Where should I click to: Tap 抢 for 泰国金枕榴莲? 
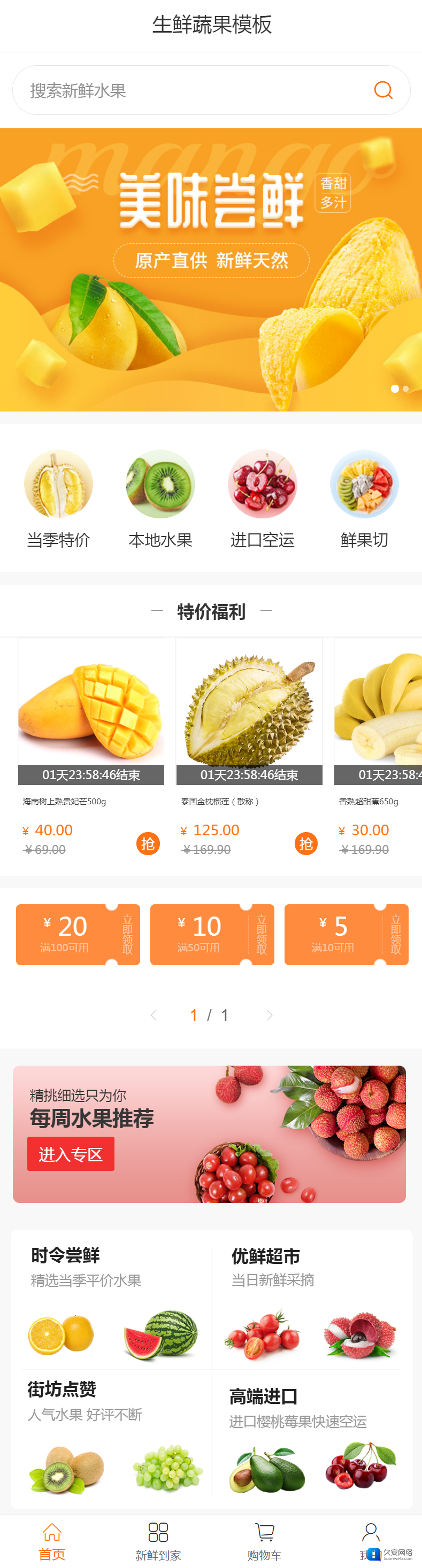pos(306,843)
